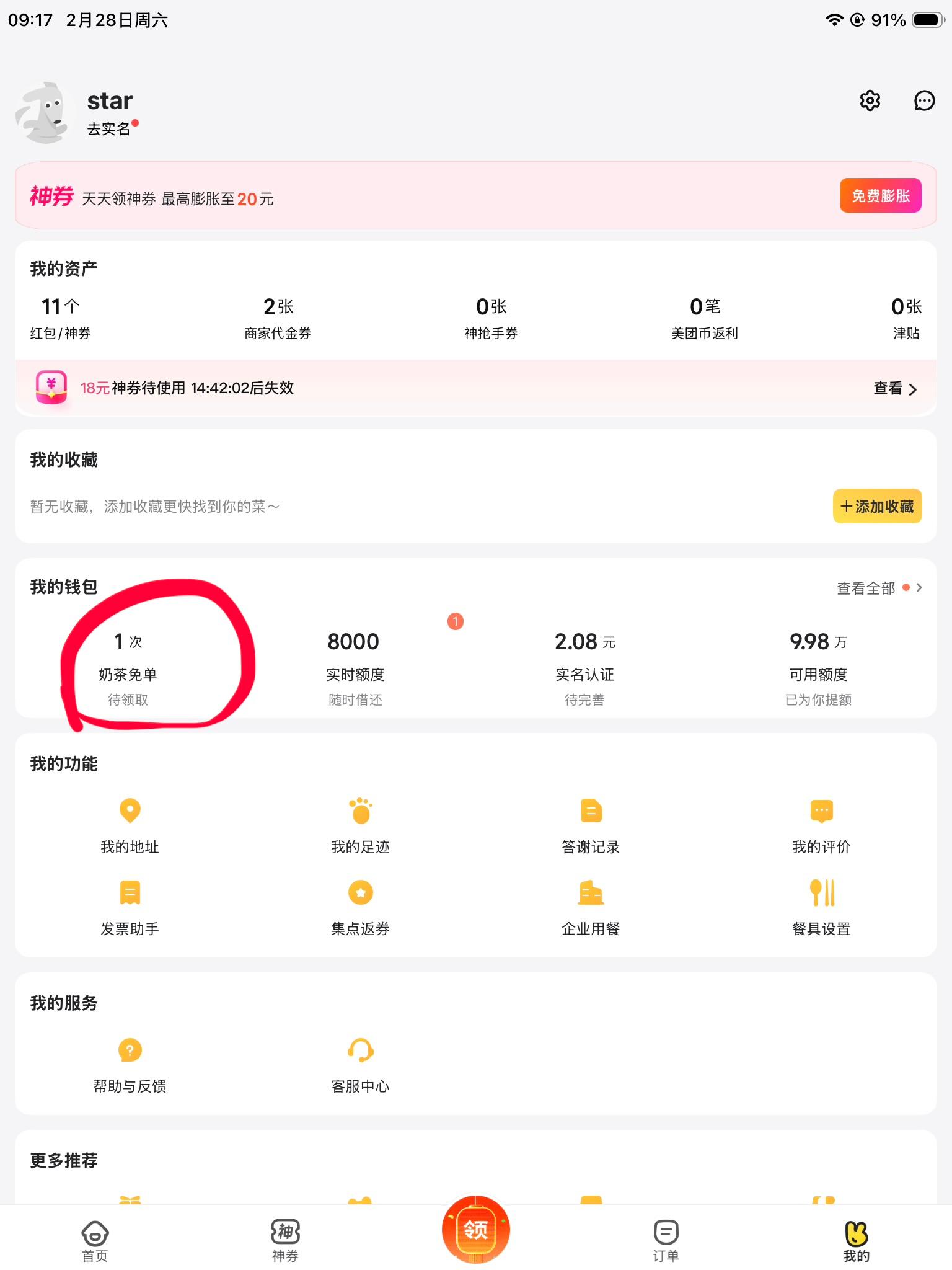Tap 查看 on the 18元神券 banner
The height and width of the screenshot is (1270, 952).
click(894, 389)
